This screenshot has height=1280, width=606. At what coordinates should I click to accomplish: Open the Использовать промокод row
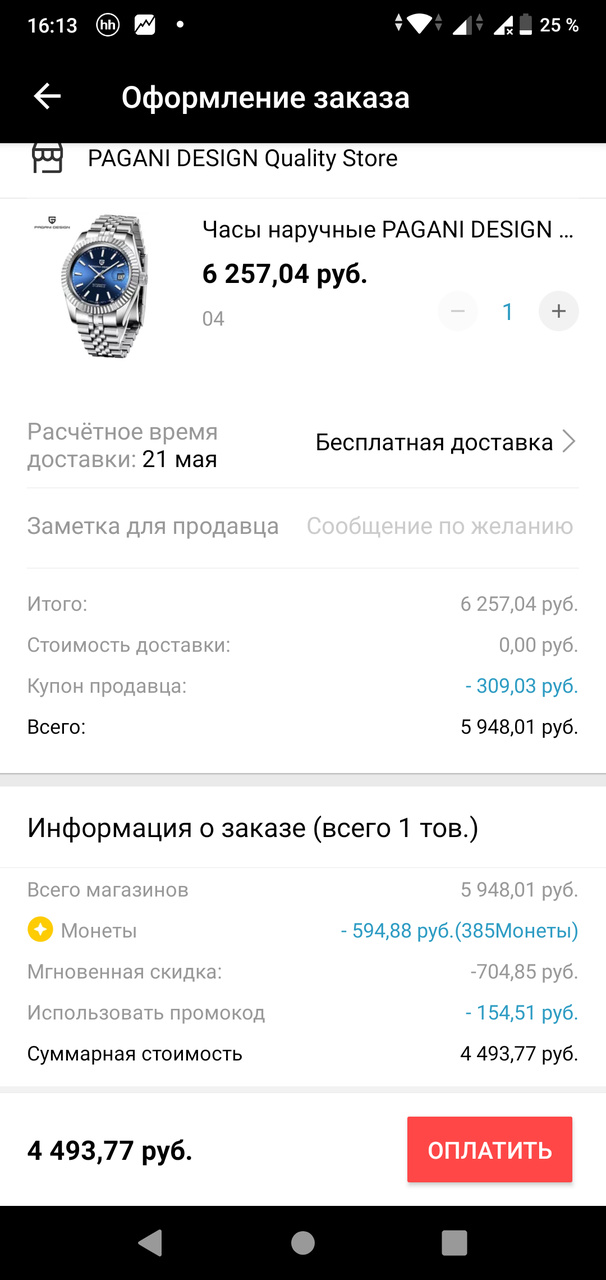click(x=302, y=1013)
